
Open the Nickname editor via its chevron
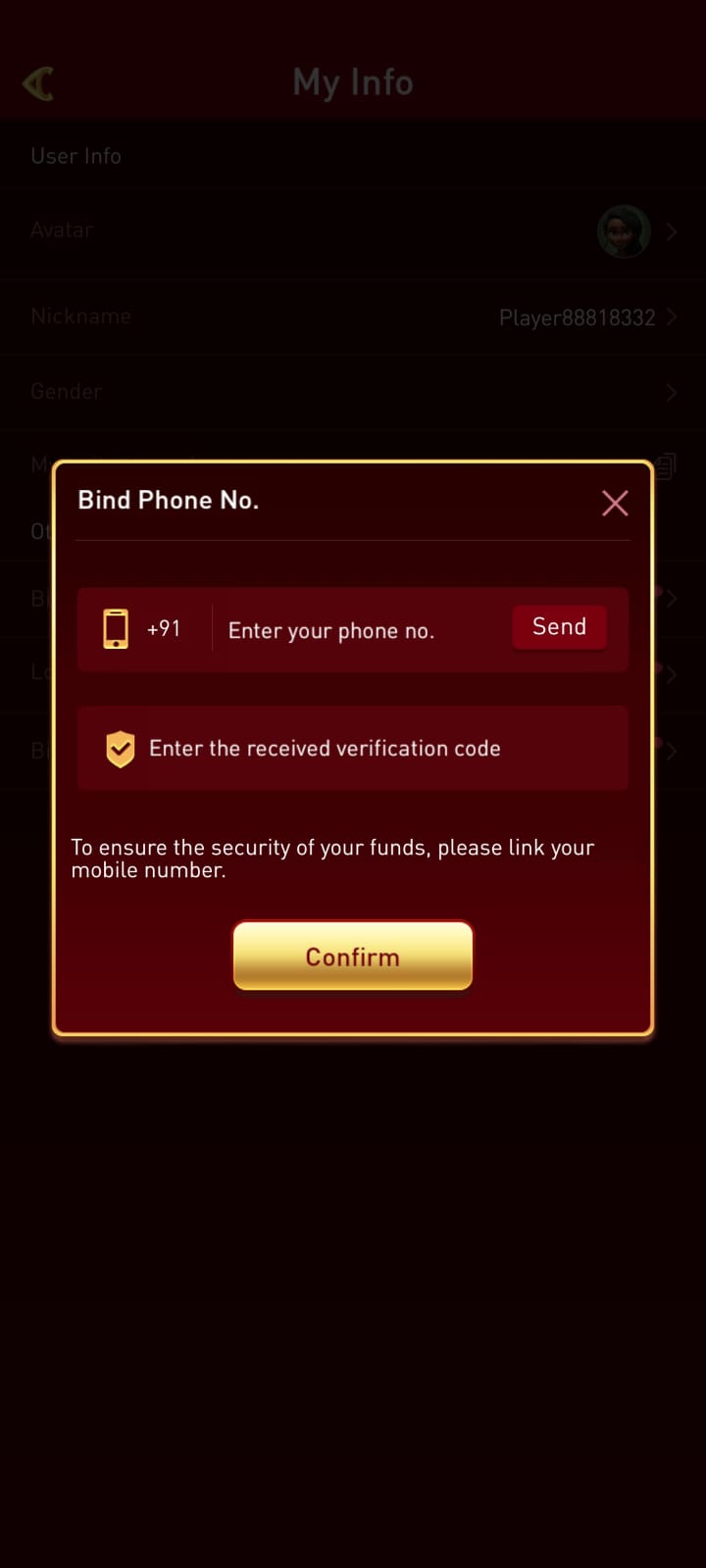point(673,317)
